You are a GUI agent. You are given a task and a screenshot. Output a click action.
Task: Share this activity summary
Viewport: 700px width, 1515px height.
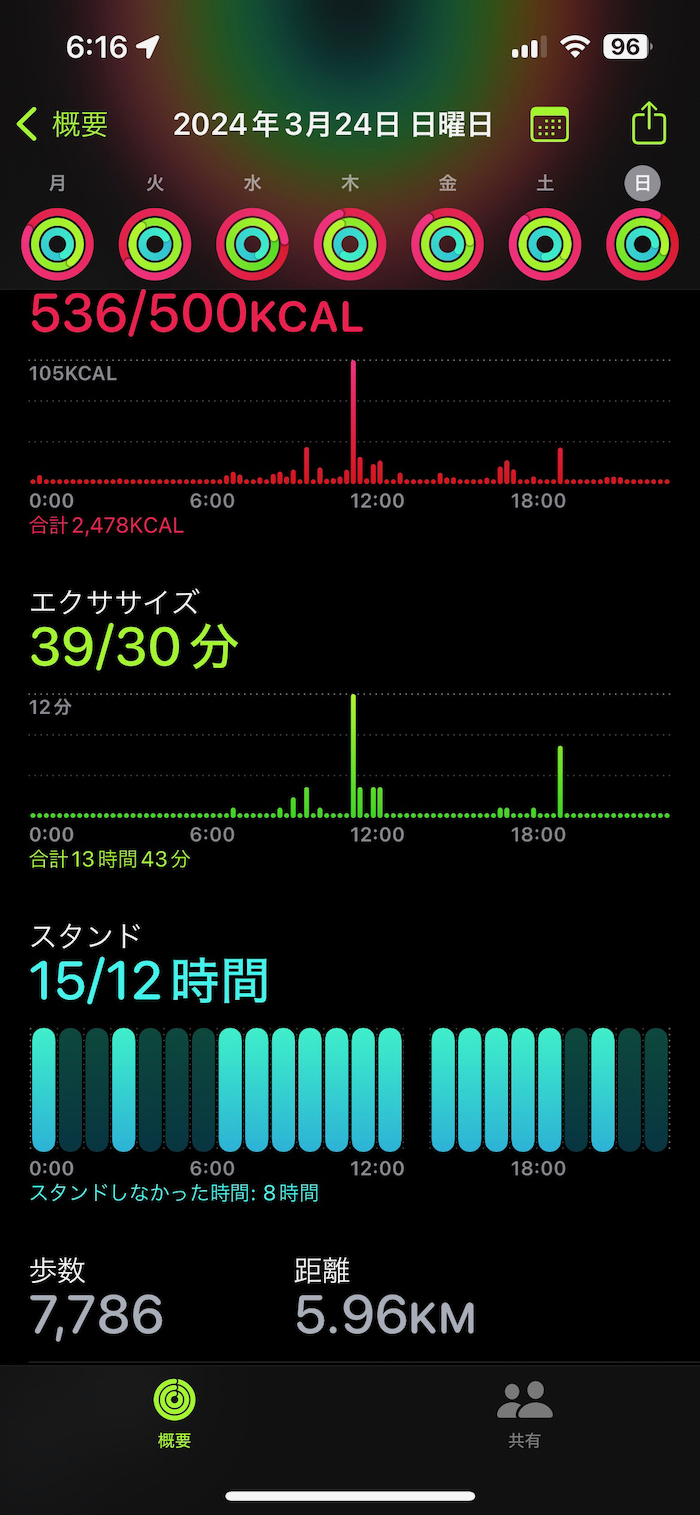point(649,124)
